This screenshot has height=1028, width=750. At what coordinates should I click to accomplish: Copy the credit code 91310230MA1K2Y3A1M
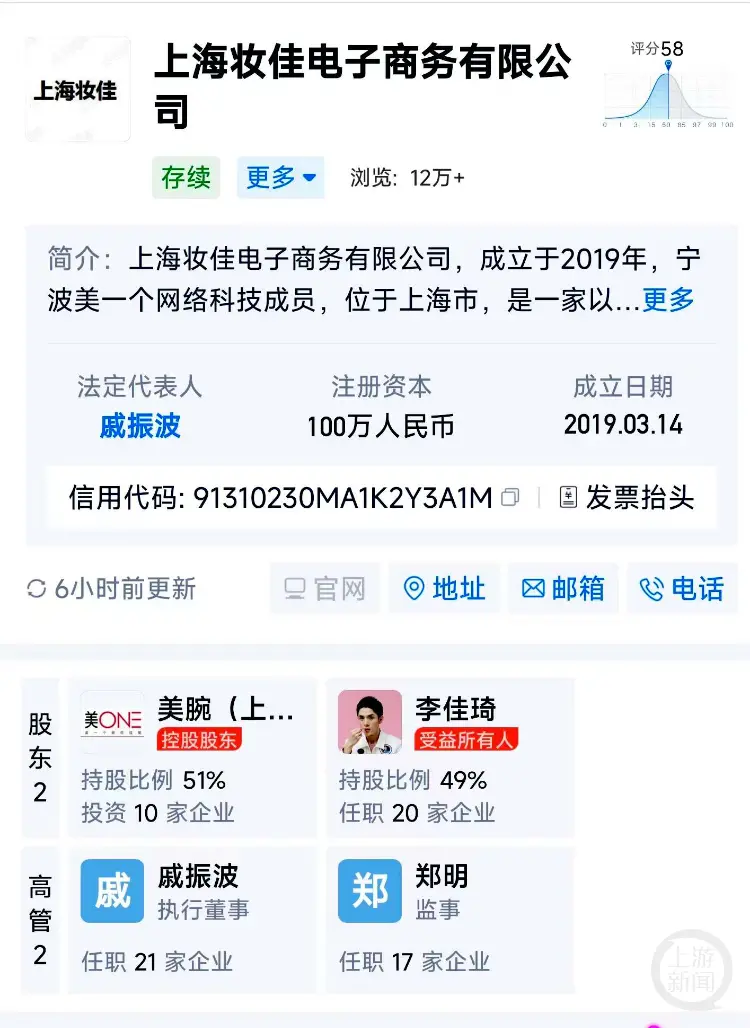pyautogui.click(x=511, y=498)
